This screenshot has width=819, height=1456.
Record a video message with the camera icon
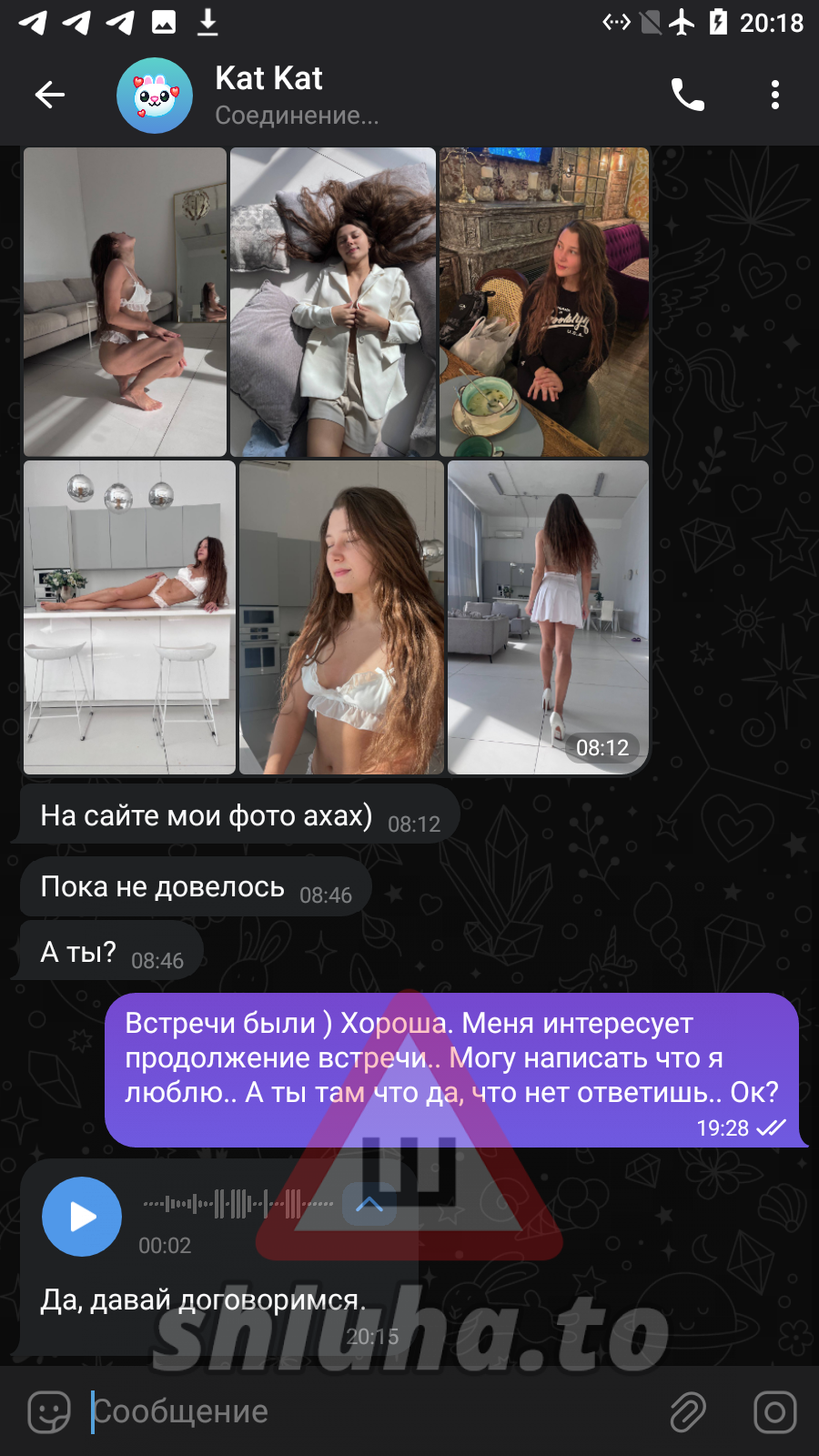[774, 1411]
